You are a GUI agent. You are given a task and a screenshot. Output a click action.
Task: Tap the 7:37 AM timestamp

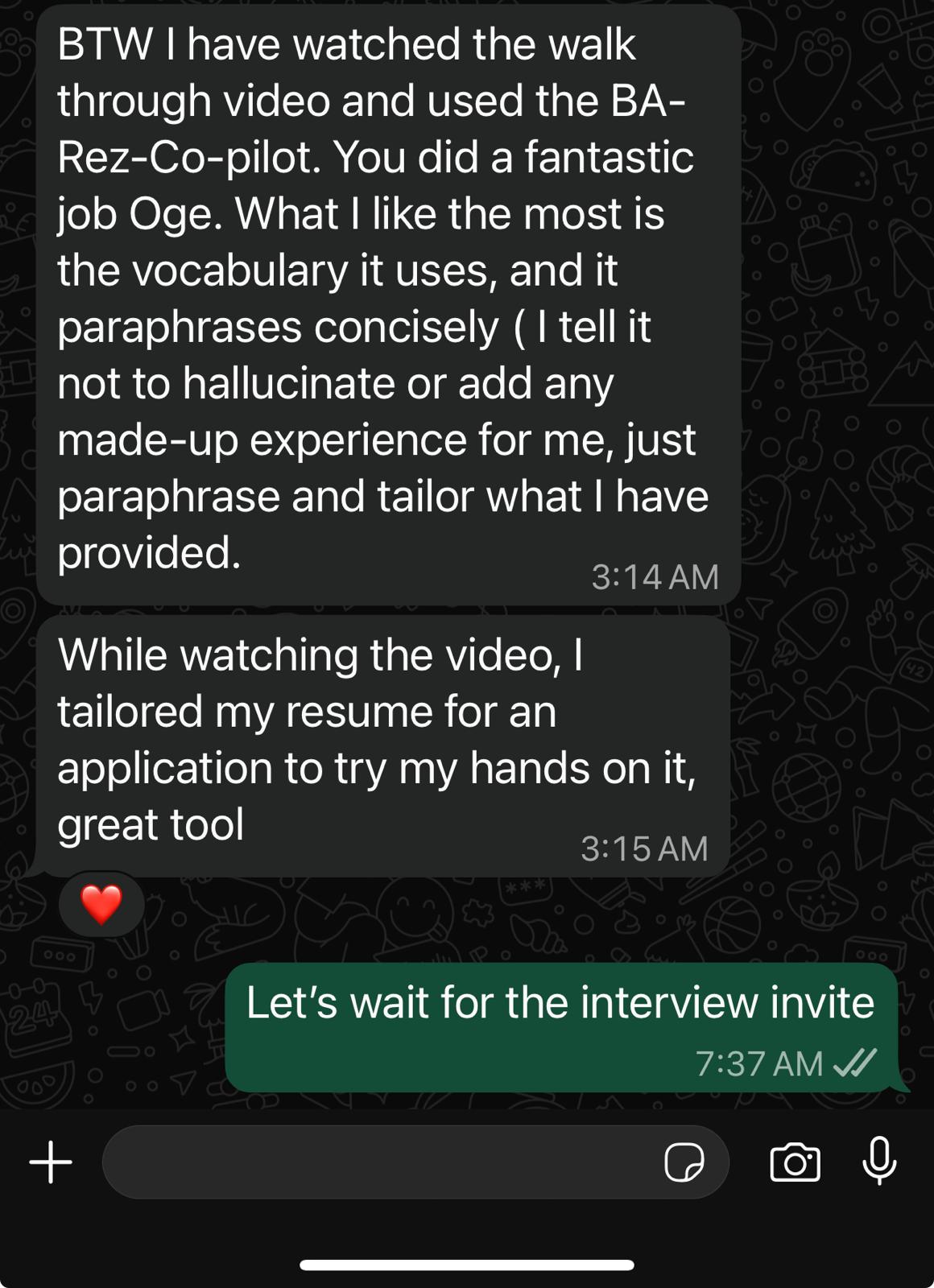[x=757, y=1063]
